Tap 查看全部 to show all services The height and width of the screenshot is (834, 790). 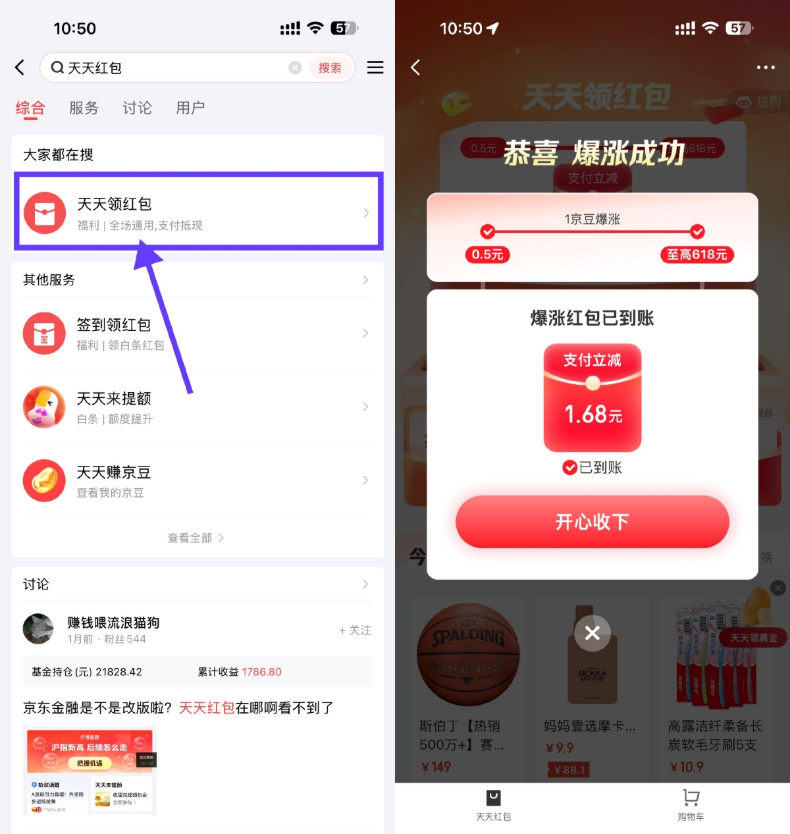195,537
